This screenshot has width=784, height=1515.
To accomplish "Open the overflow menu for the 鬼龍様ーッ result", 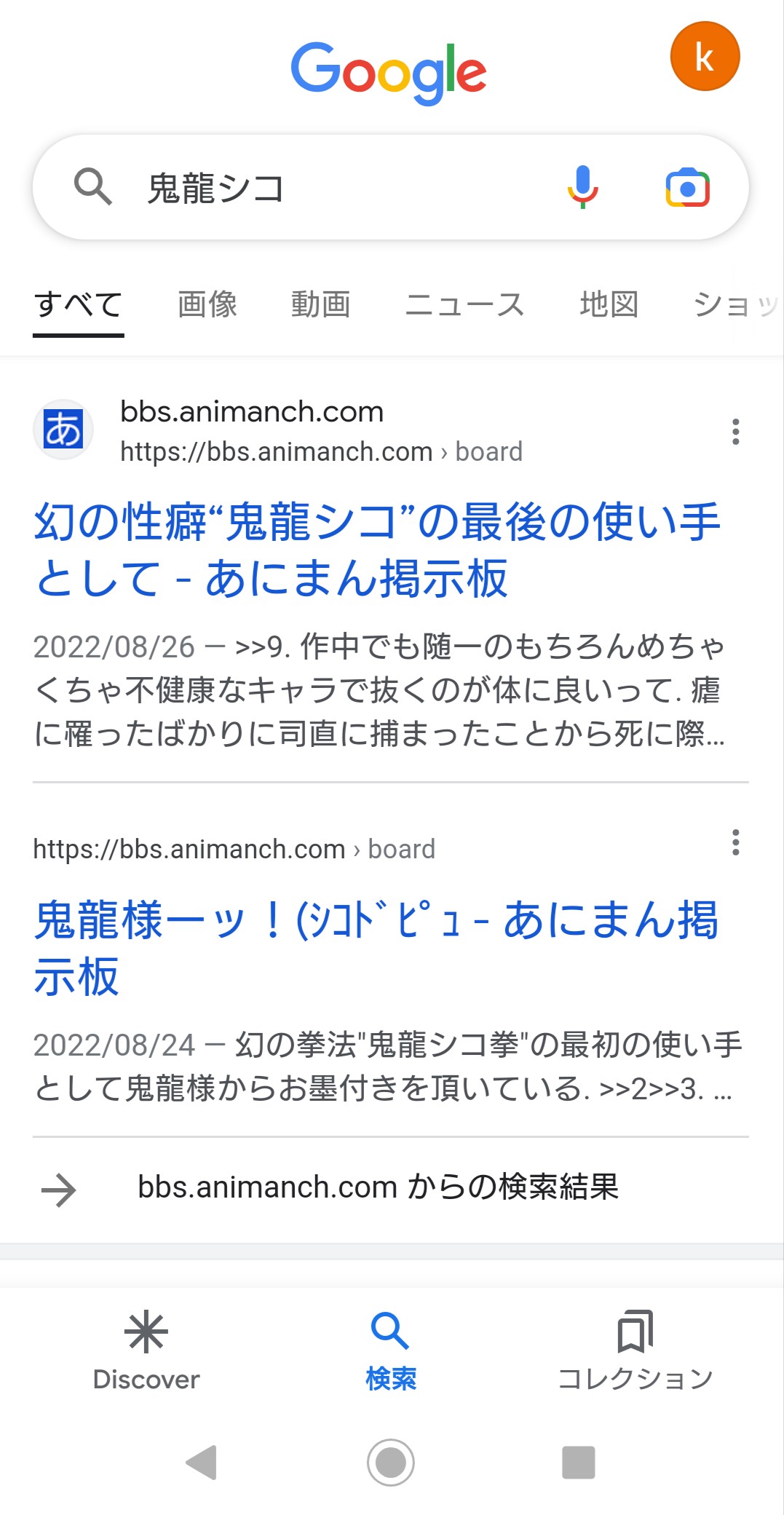I will [x=736, y=842].
